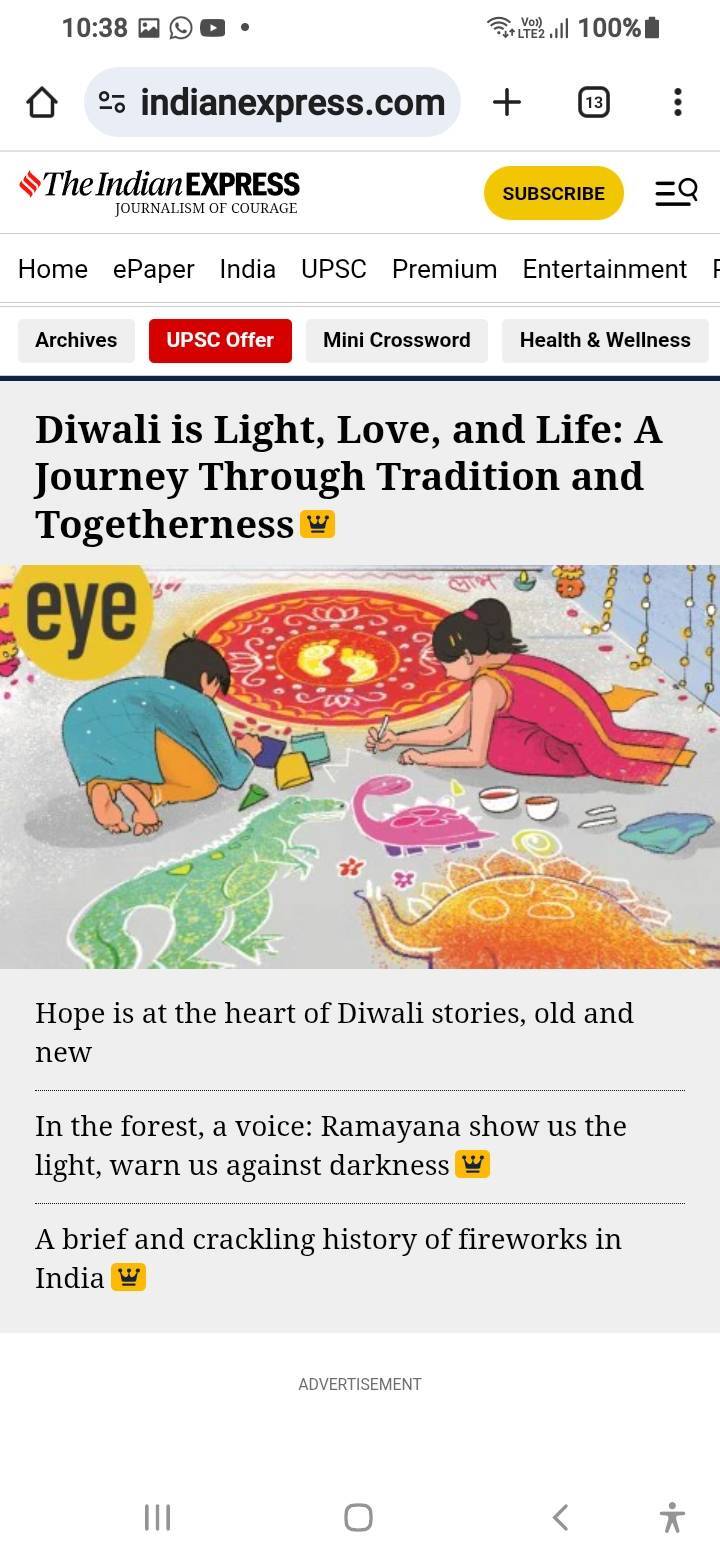Viewport: 720px width, 1560px height.
Task: Tap the red UPSC Offer chip
Action: coord(220,340)
